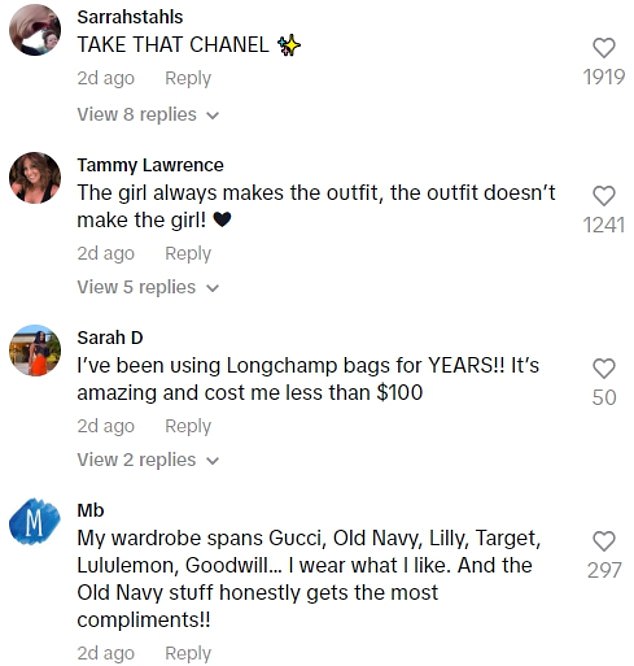
Task: Reply to Sarrahstahls' comment
Action: (188, 78)
